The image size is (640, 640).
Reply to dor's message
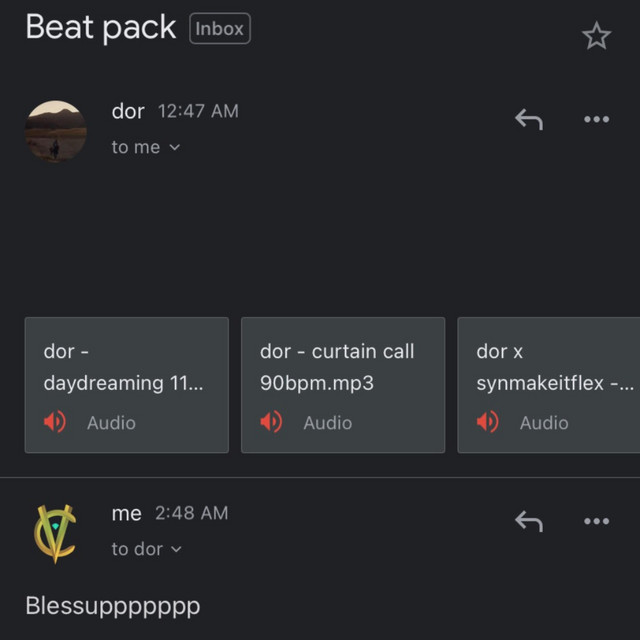click(528, 120)
